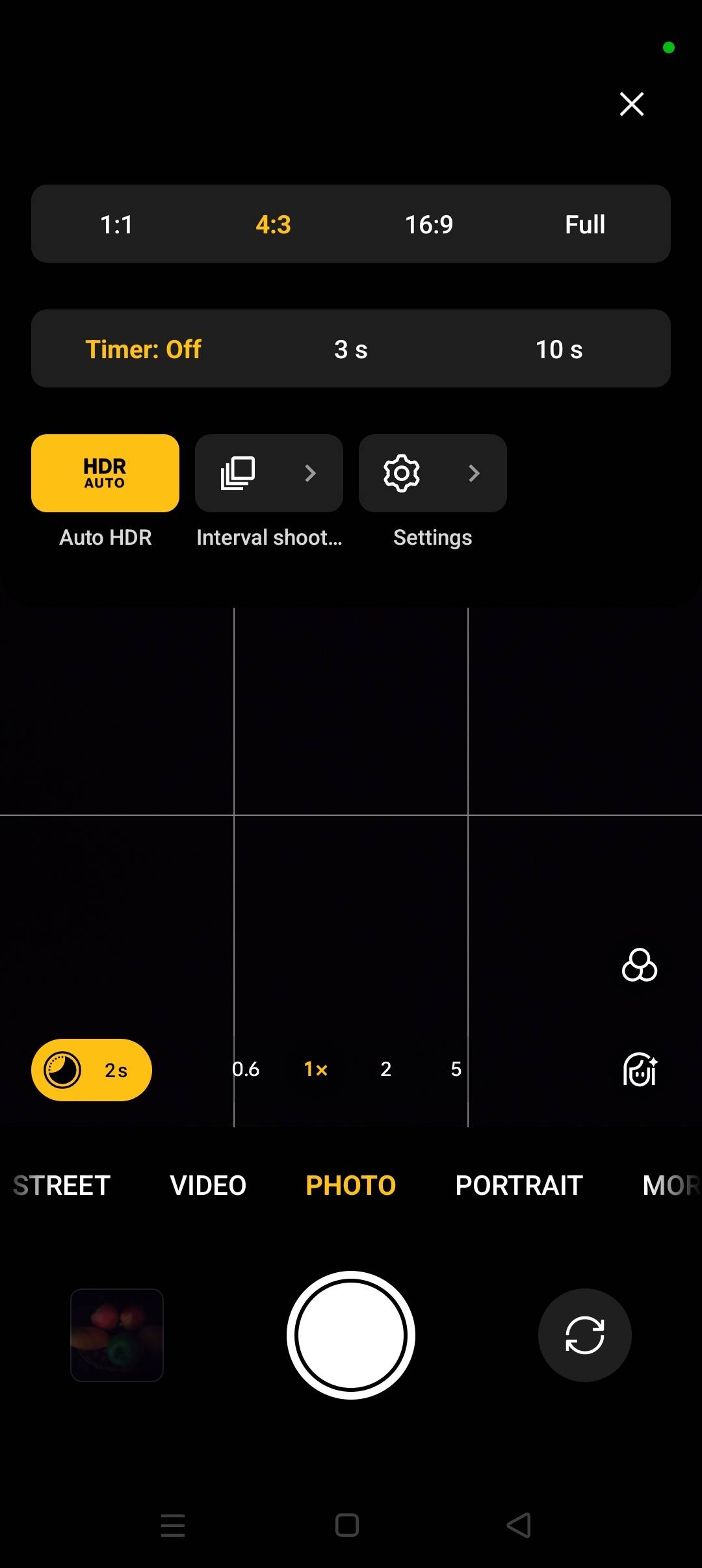Select 5x zoom level
702x1568 pixels.
[455, 1070]
